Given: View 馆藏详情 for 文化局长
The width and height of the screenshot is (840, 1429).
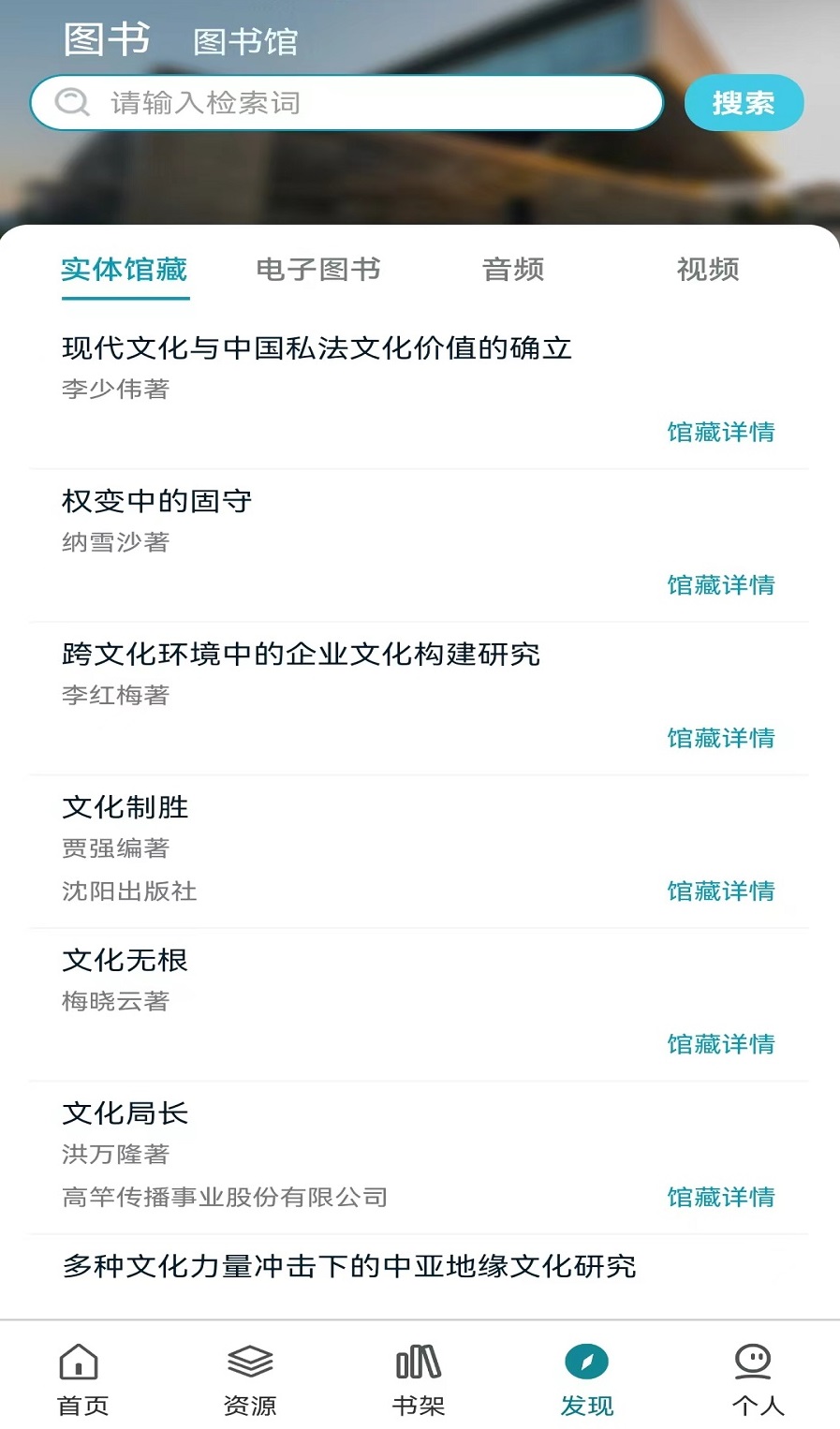Looking at the screenshot, I should tap(720, 1198).
